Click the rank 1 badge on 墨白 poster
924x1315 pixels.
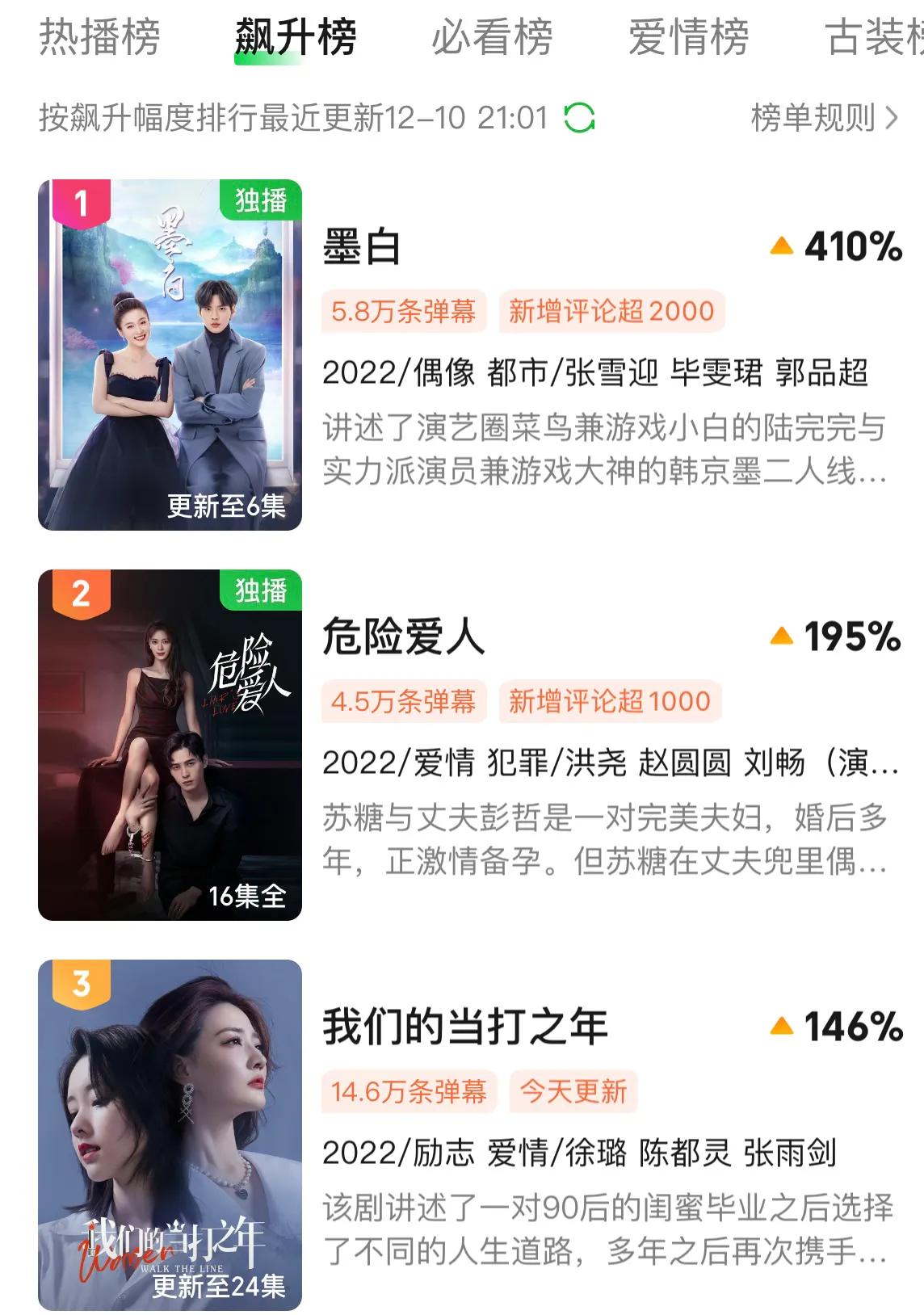coord(82,200)
